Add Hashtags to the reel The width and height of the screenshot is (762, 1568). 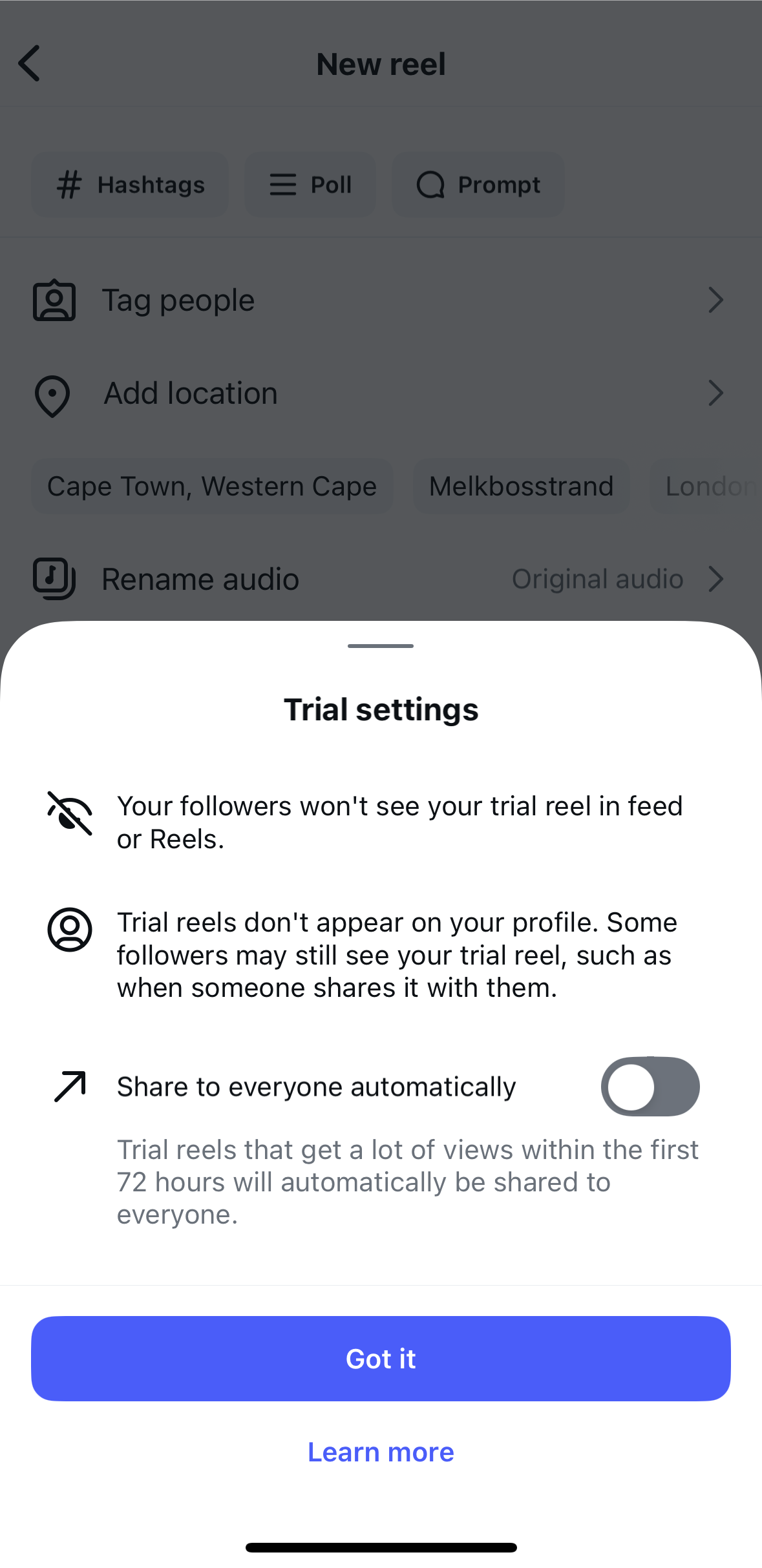click(130, 185)
